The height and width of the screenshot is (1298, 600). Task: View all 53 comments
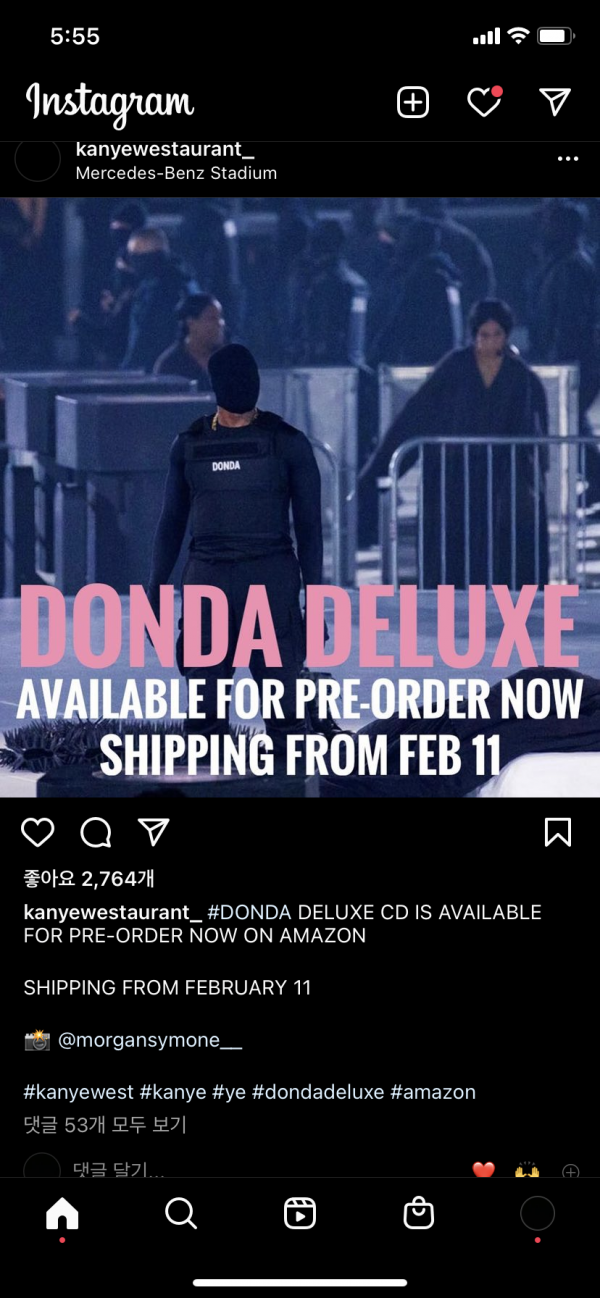tap(105, 1125)
